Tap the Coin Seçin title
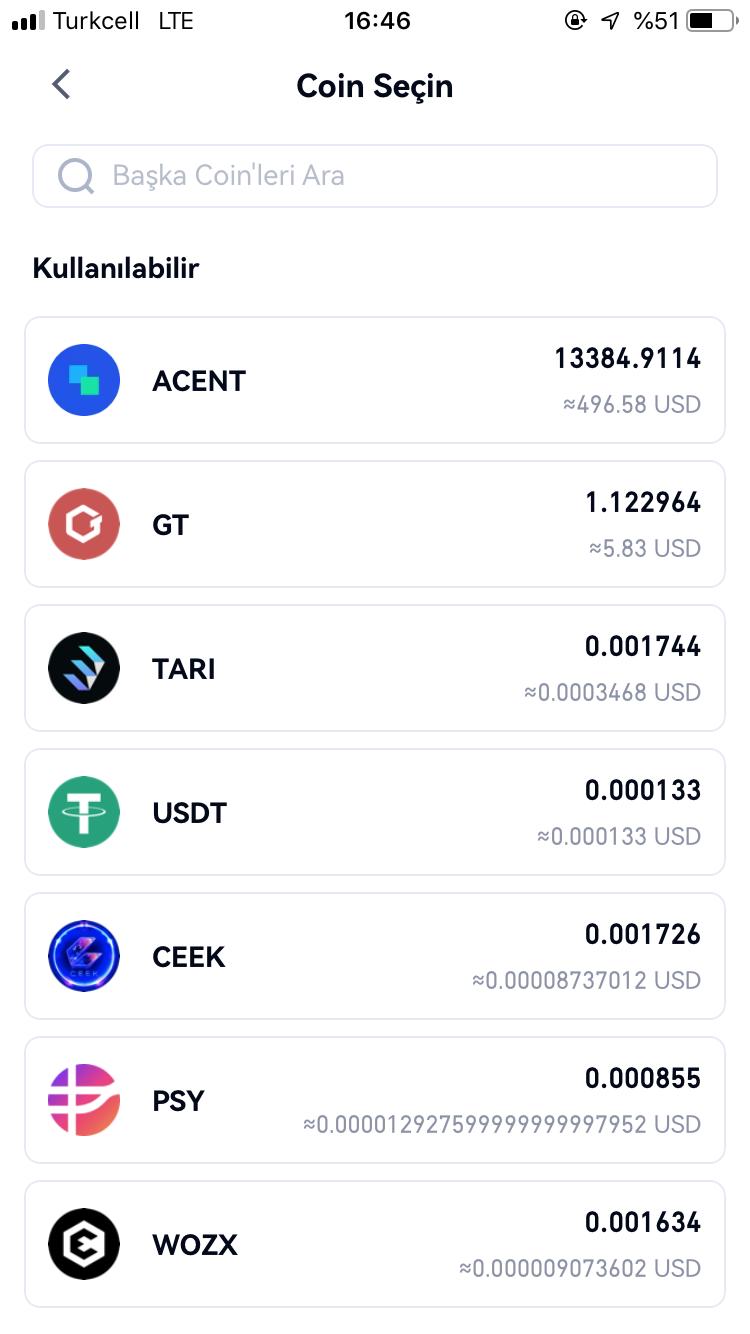The image size is (750, 1334). coord(375,86)
